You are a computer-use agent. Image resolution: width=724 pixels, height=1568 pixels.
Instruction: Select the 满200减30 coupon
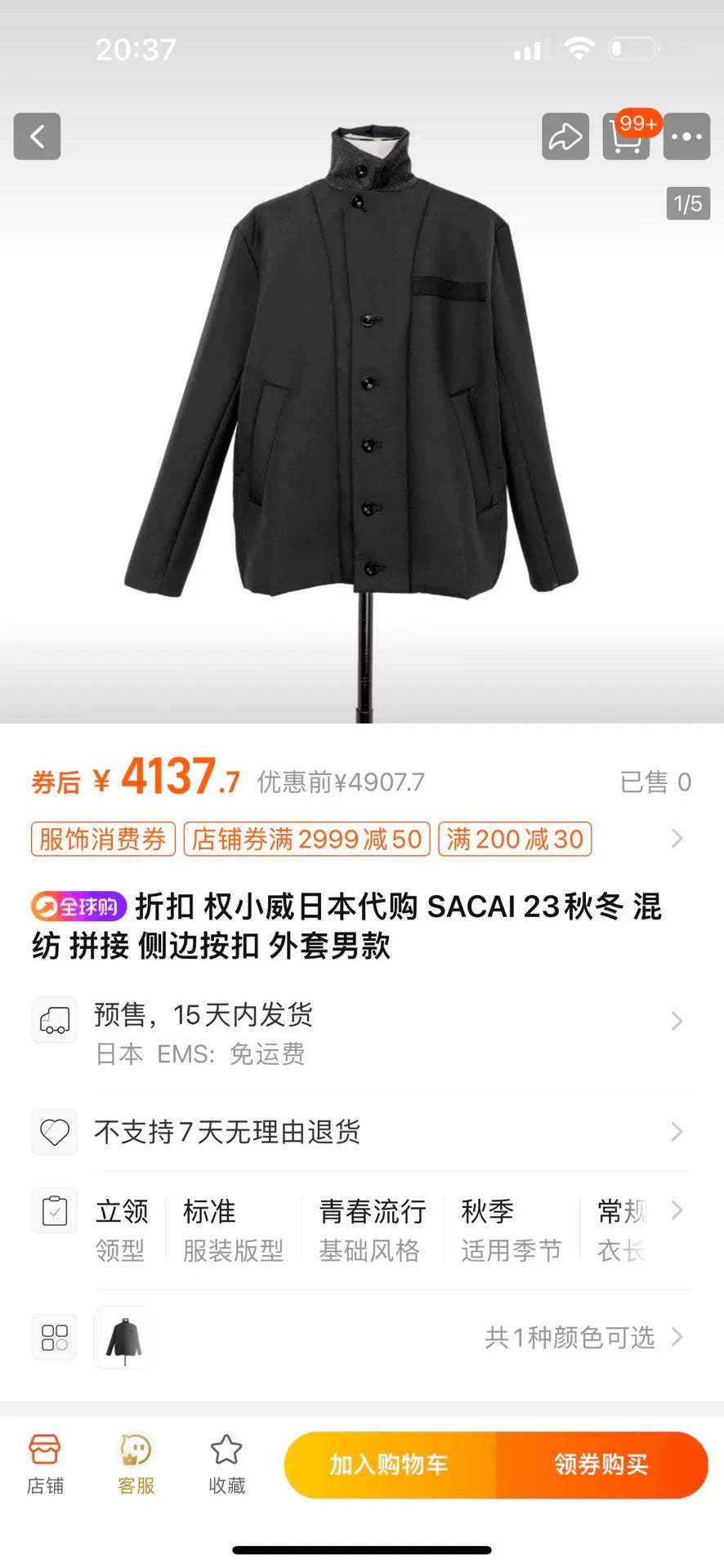coord(514,839)
